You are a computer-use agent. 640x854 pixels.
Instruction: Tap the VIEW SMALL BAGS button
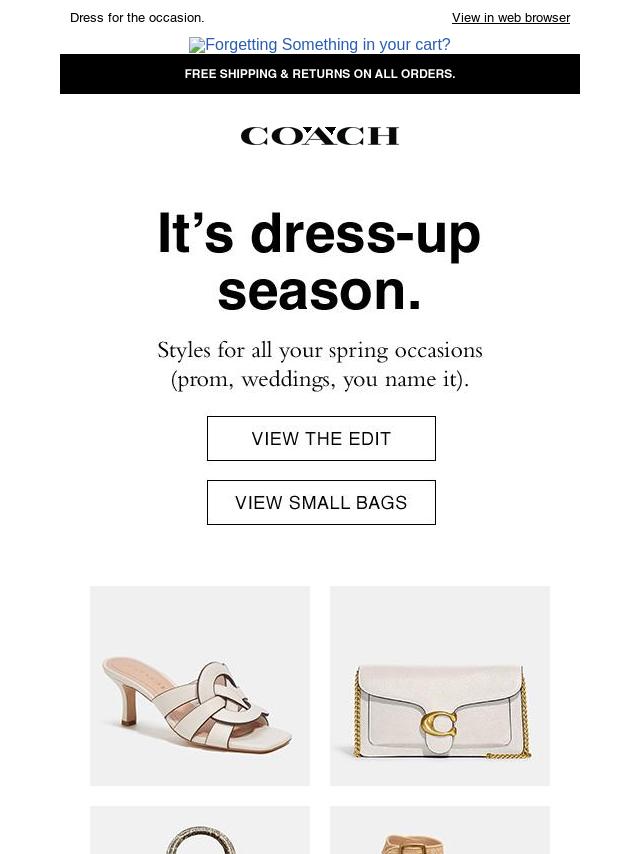pos(321,503)
